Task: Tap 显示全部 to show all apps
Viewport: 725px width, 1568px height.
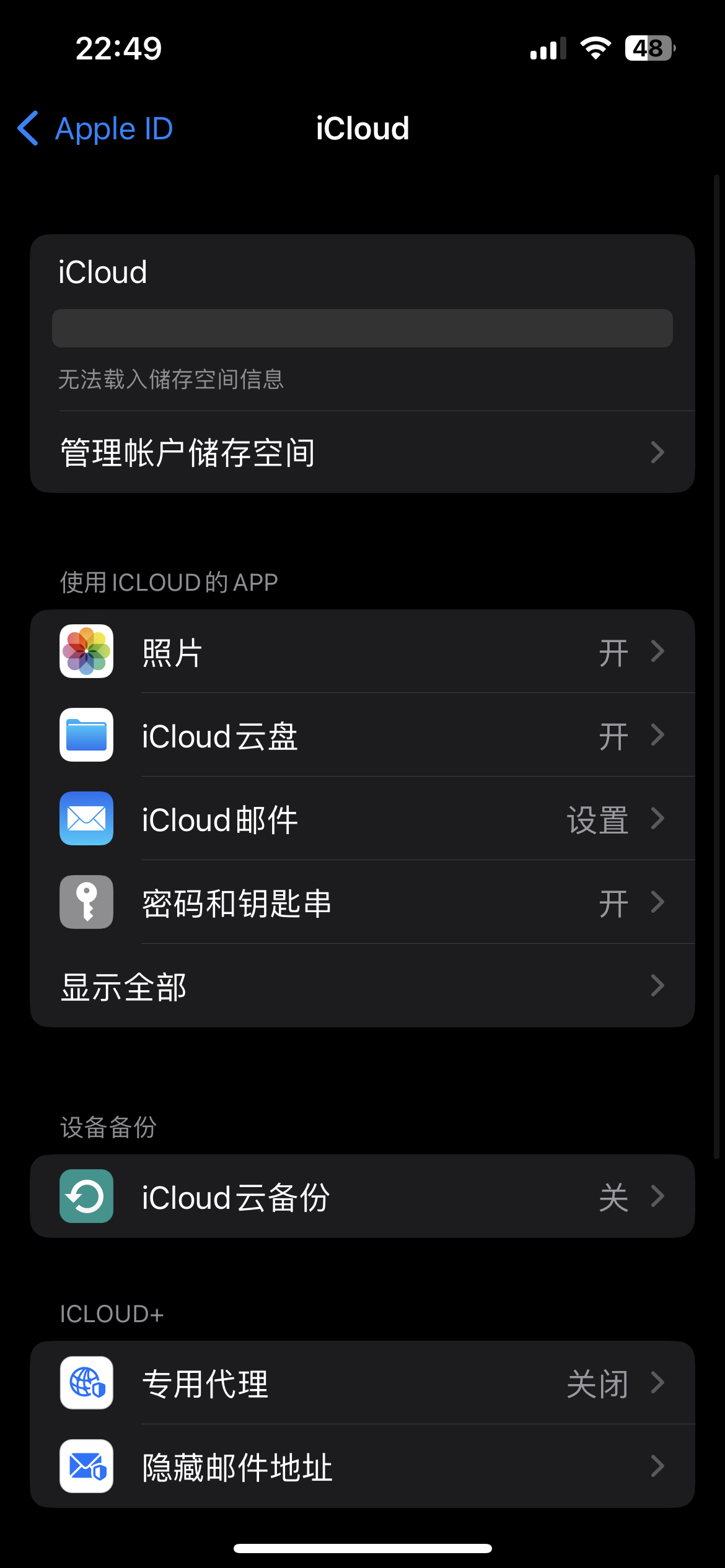Action: pyautogui.click(x=362, y=986)
